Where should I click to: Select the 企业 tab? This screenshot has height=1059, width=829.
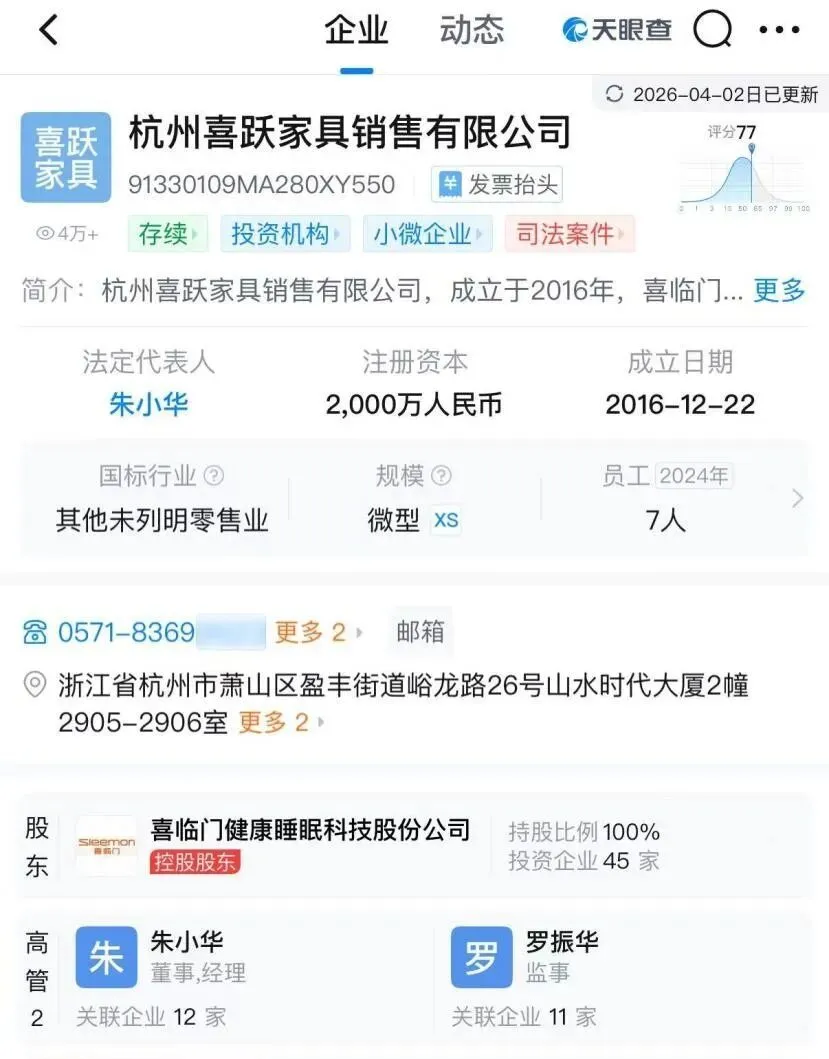[356, 31]
